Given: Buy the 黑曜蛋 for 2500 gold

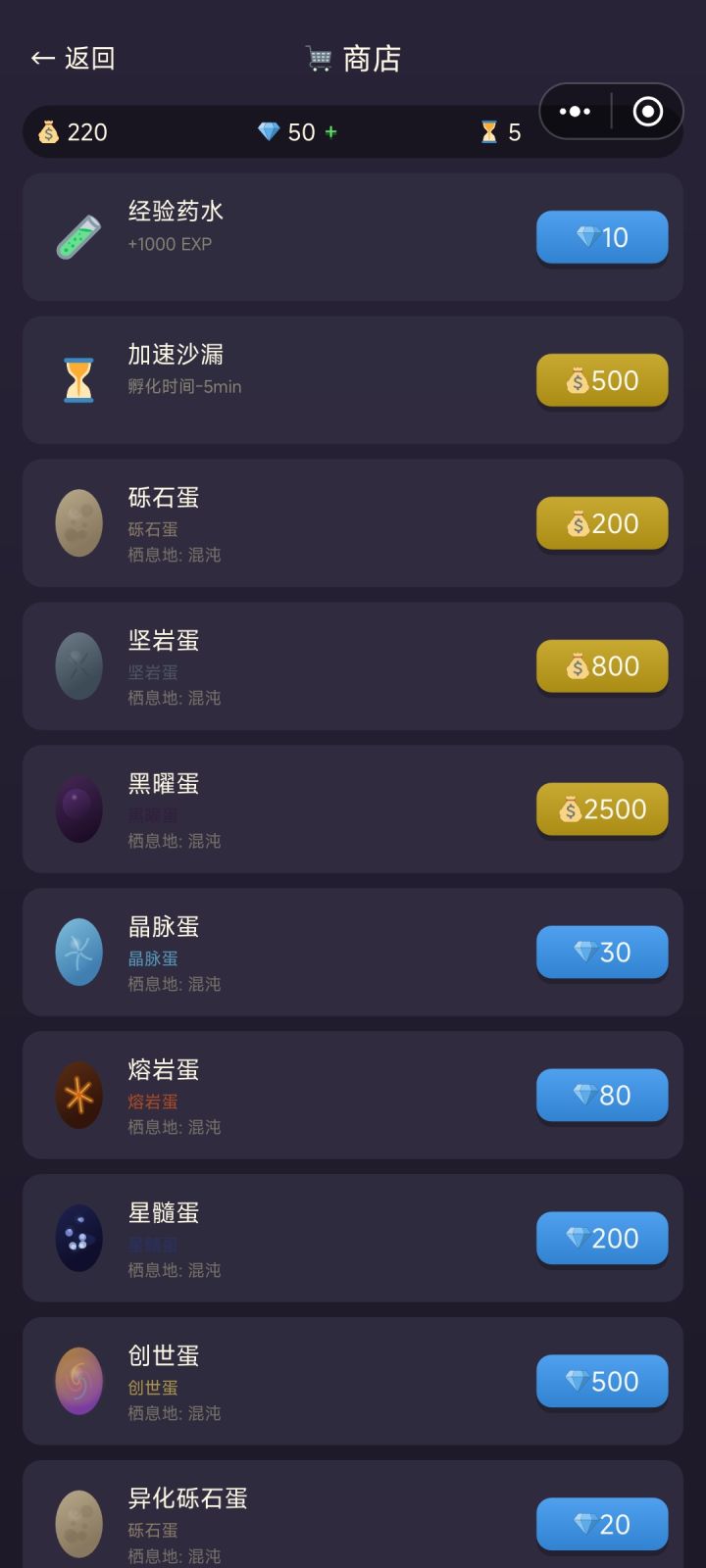Looking at the screenshot, I should (601, 808).
